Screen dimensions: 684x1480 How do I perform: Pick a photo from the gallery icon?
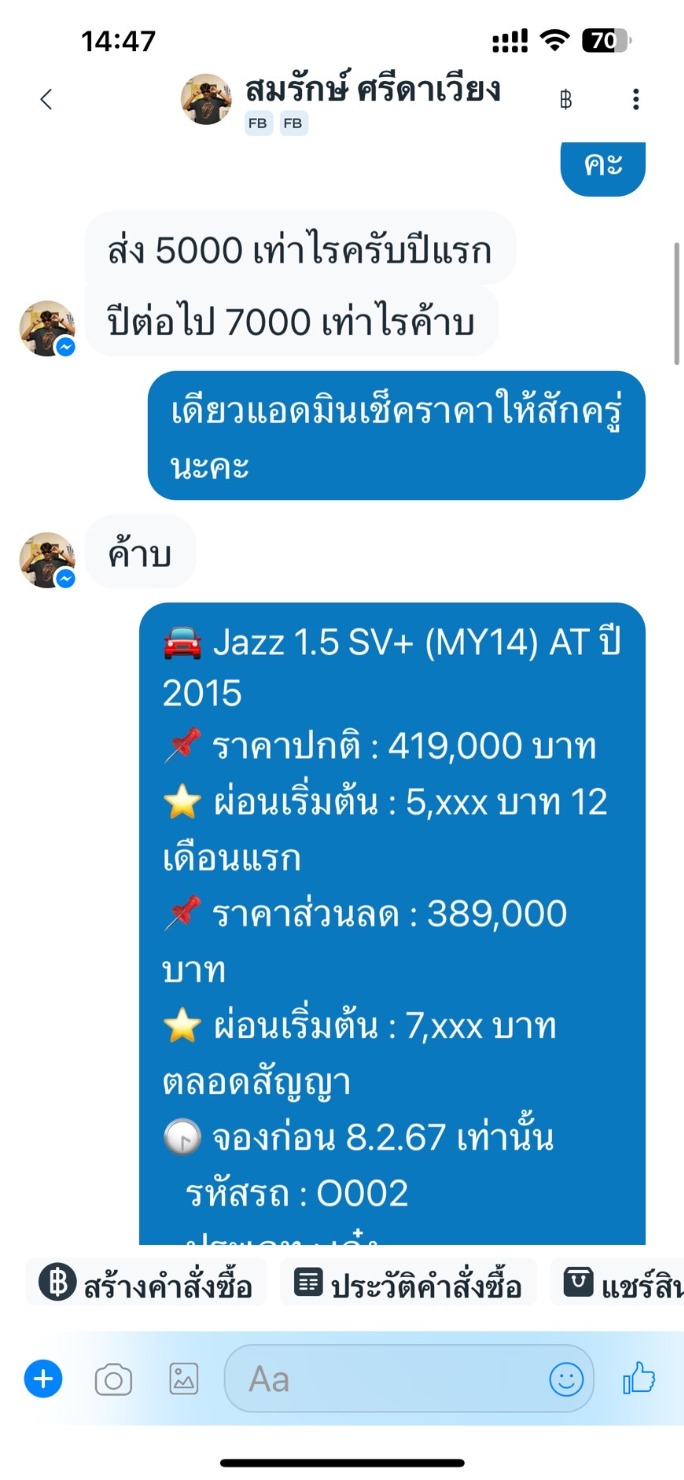coord(184,1380)
